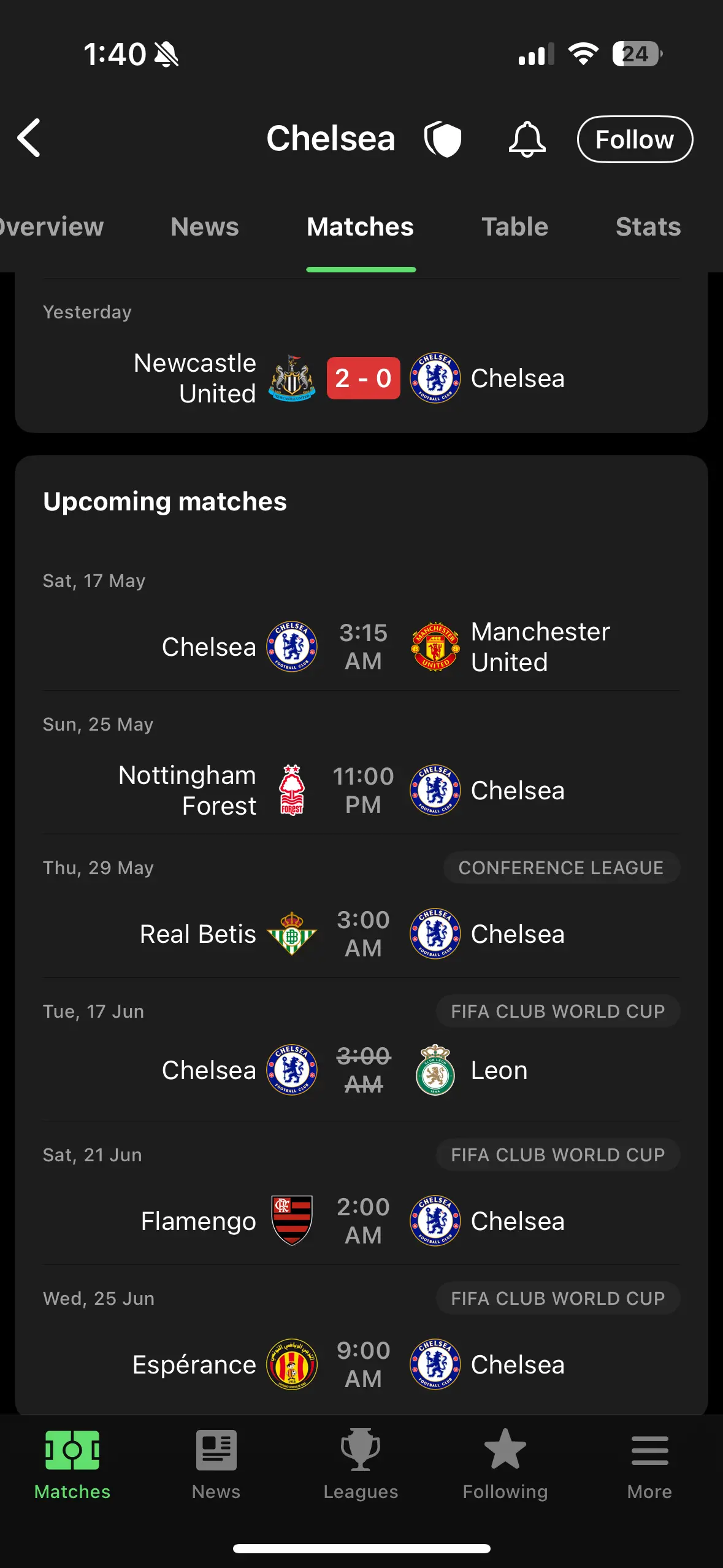Follow the Chelsea team
Image resolution: width=723 pixels, height=1568 pixels.
pos(635,139)
